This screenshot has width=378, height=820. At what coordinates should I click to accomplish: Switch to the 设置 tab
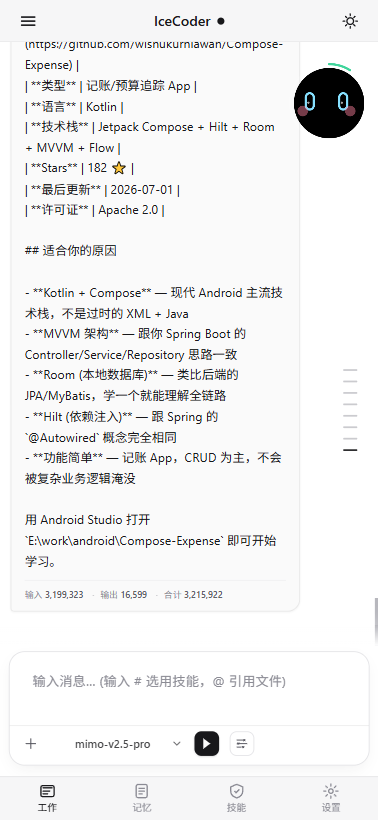(x=331, y=798)
